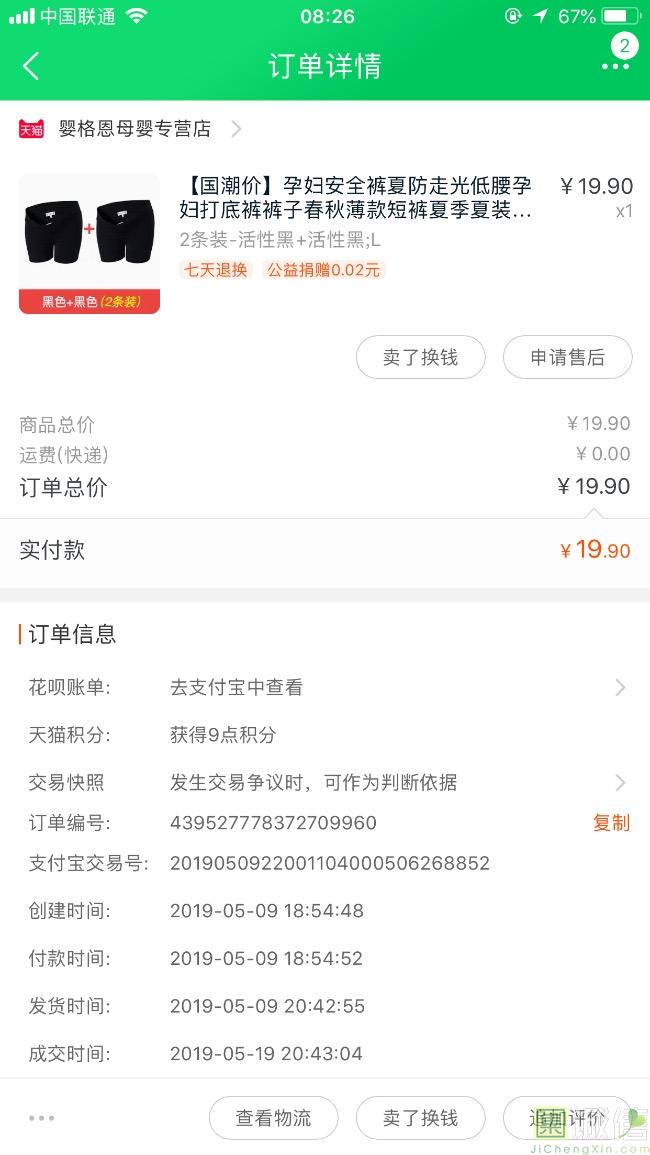
Task: Open the product thumbnail of black shorts
Action: 89,244
